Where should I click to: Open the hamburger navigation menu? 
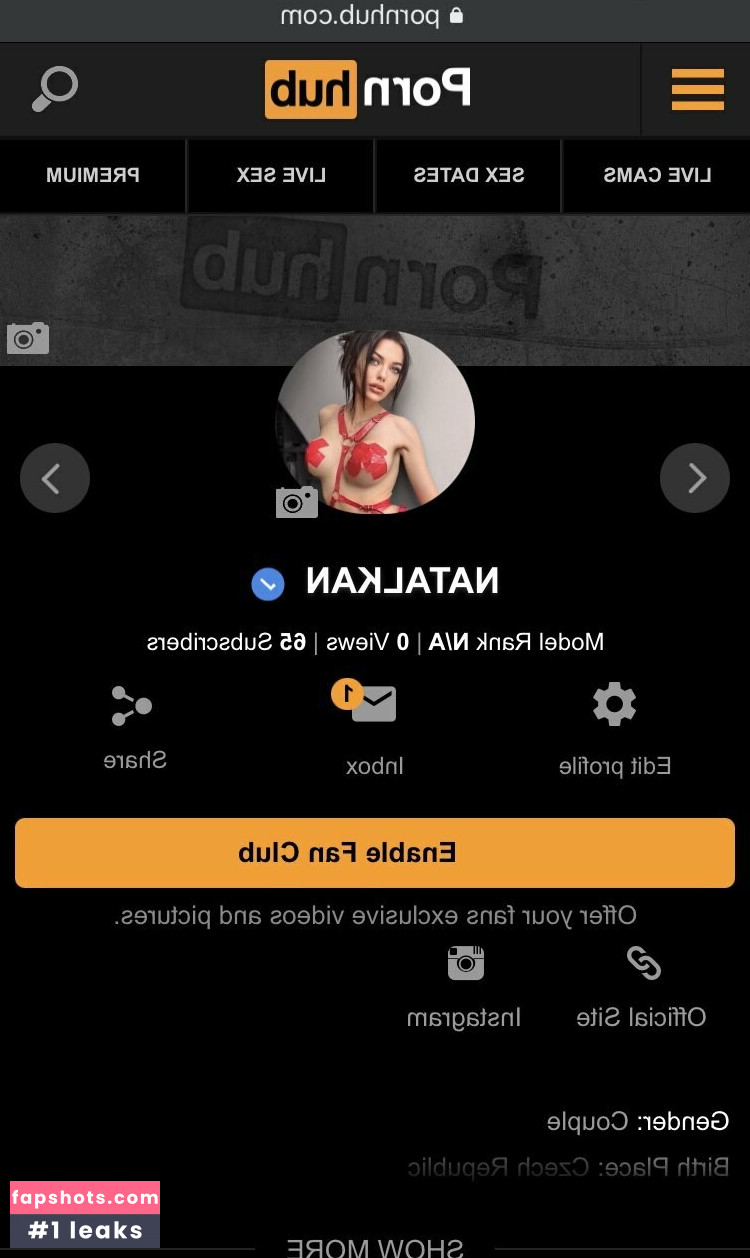[x=697, y=89]
